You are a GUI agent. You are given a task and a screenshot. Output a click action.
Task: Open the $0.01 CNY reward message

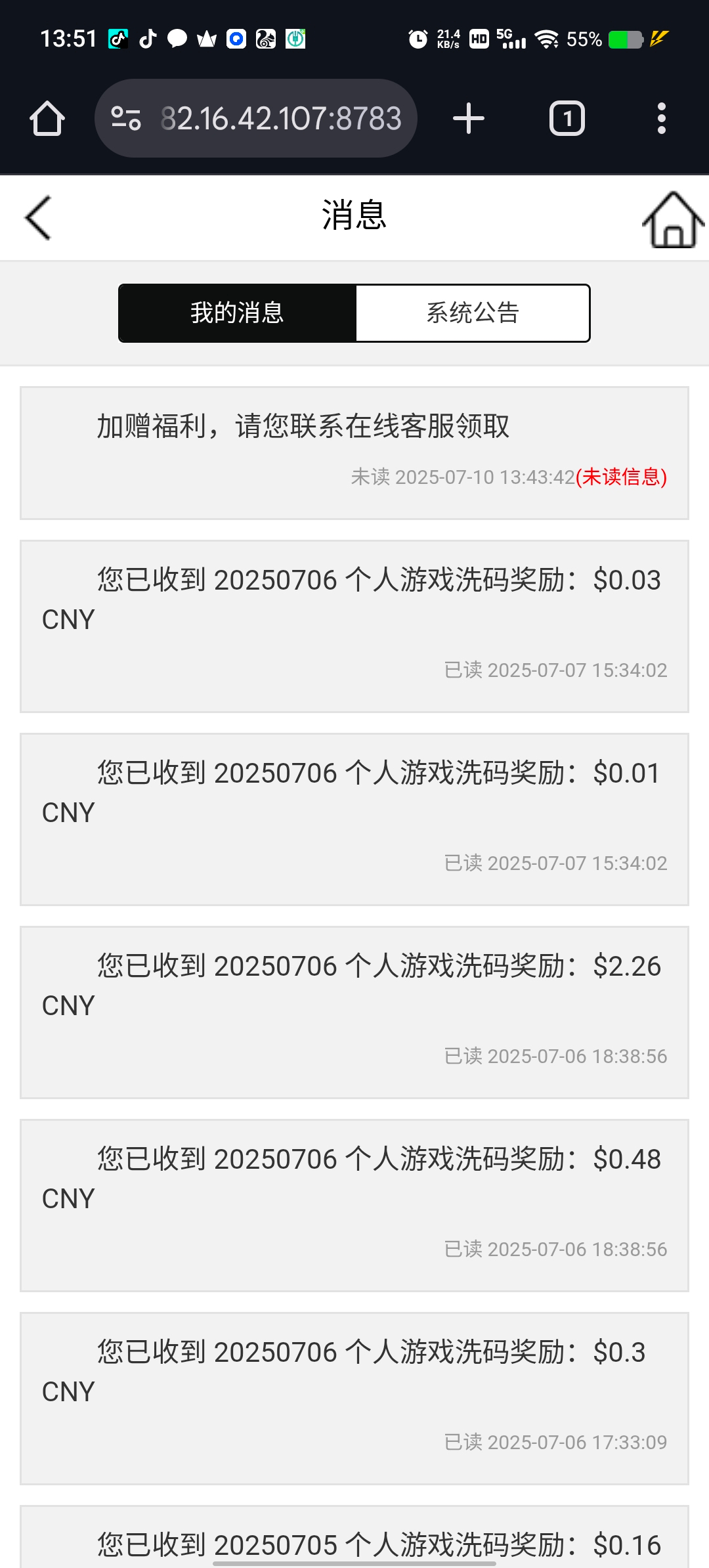(x=354, y=819)
